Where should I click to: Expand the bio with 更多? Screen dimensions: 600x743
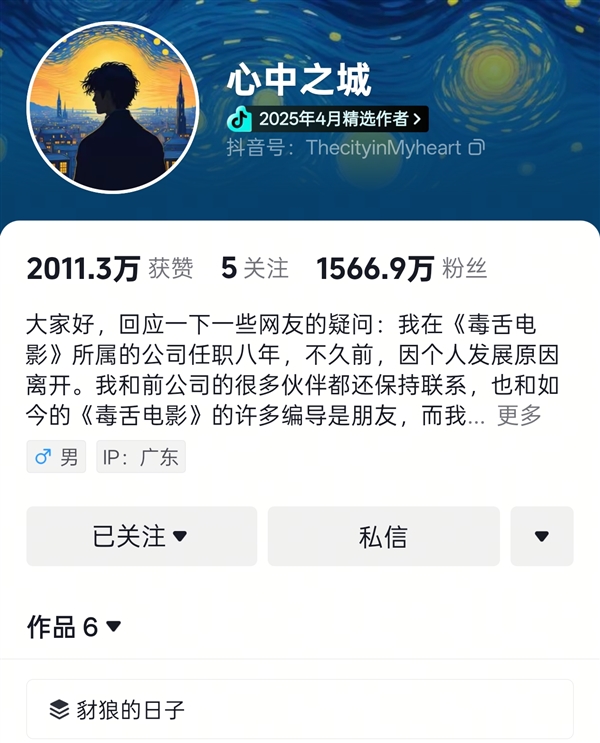(x=519, y=416)
